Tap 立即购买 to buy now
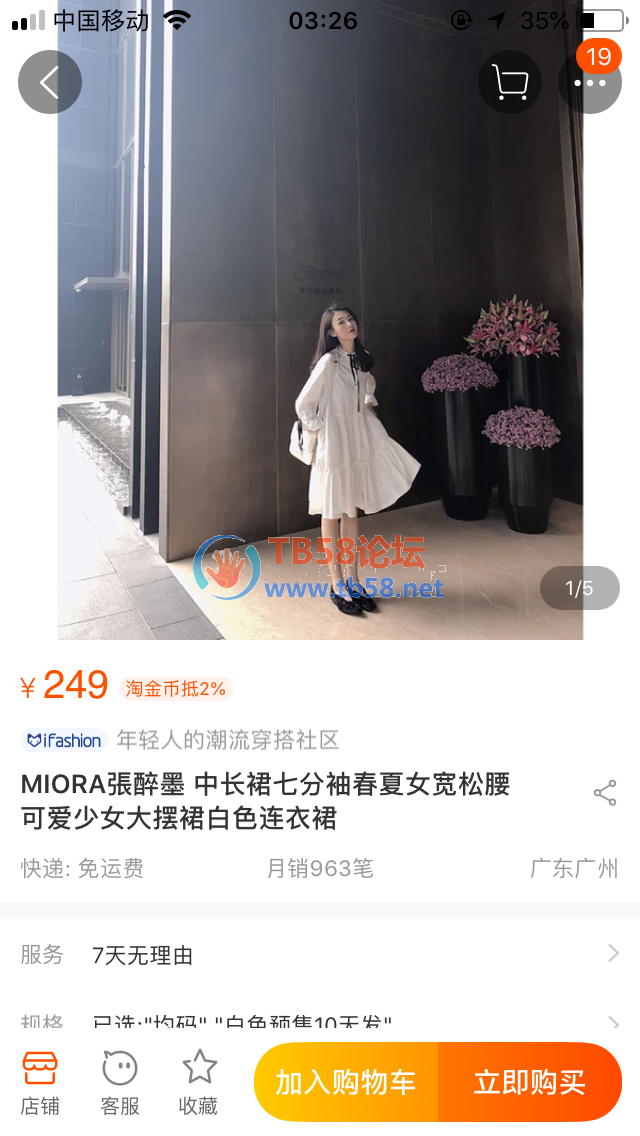Viewport: 640px width, 1136px height. [x=530, y=1082]
